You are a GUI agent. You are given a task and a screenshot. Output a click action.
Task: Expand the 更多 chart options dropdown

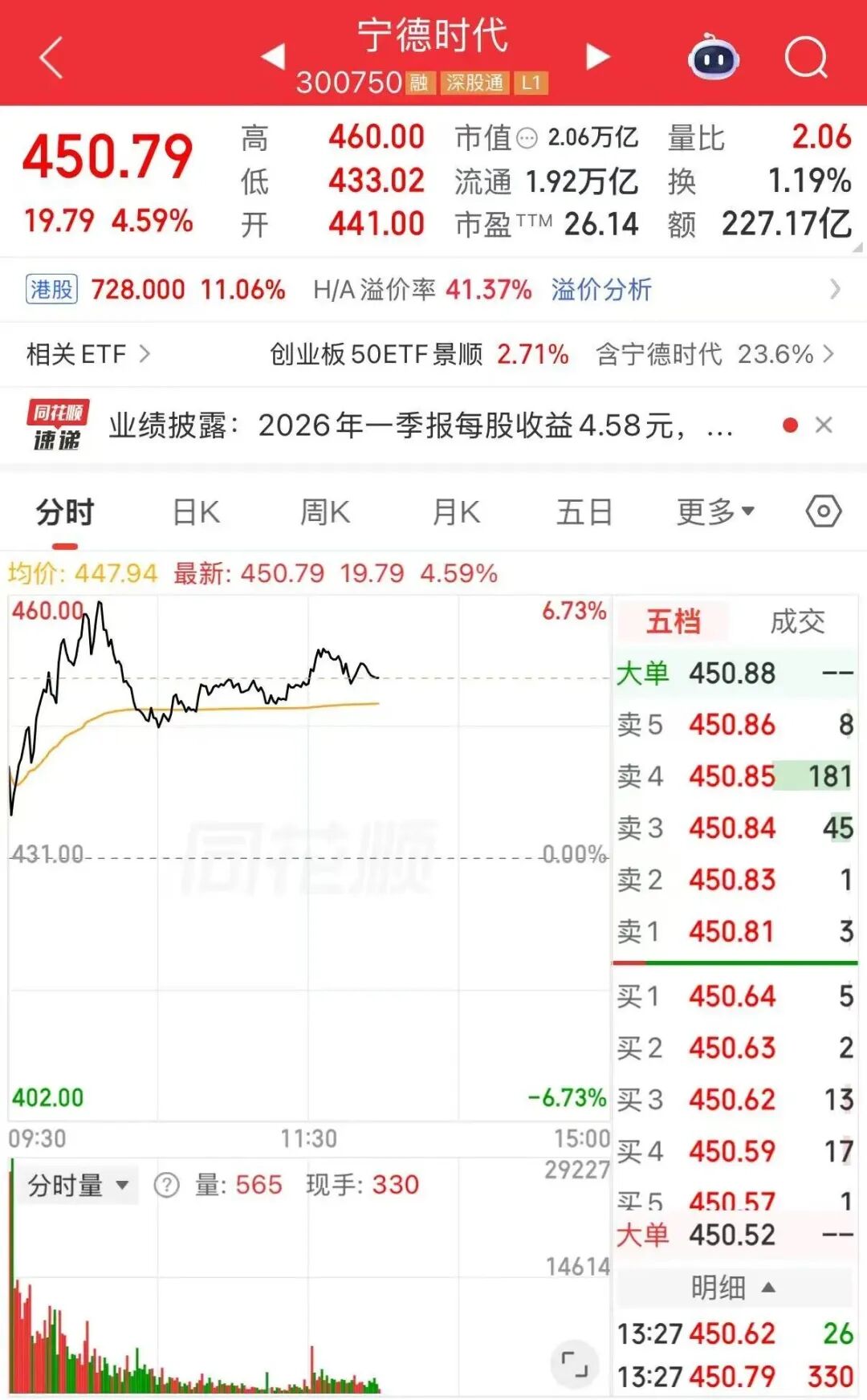tap(714, 512)
